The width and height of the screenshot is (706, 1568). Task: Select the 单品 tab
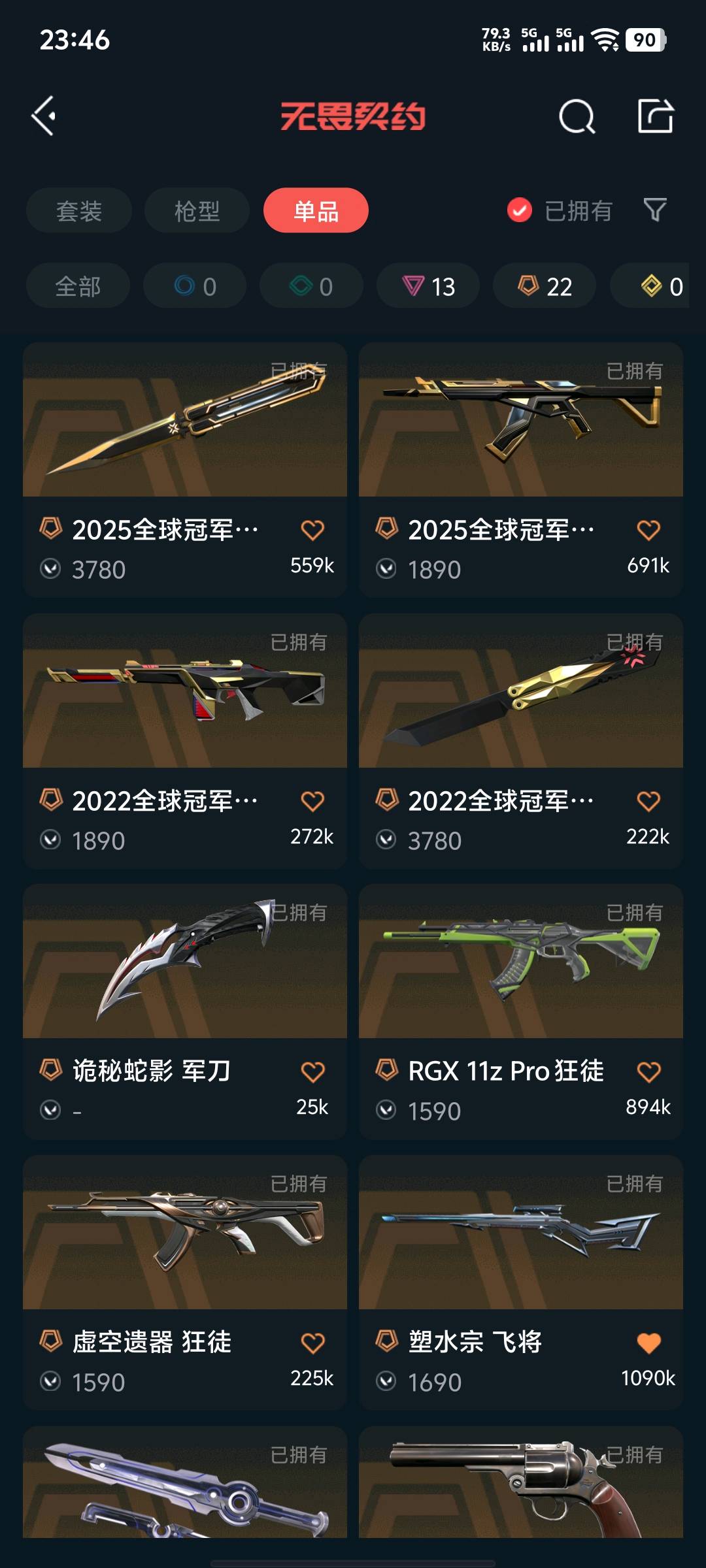[316, 210]
